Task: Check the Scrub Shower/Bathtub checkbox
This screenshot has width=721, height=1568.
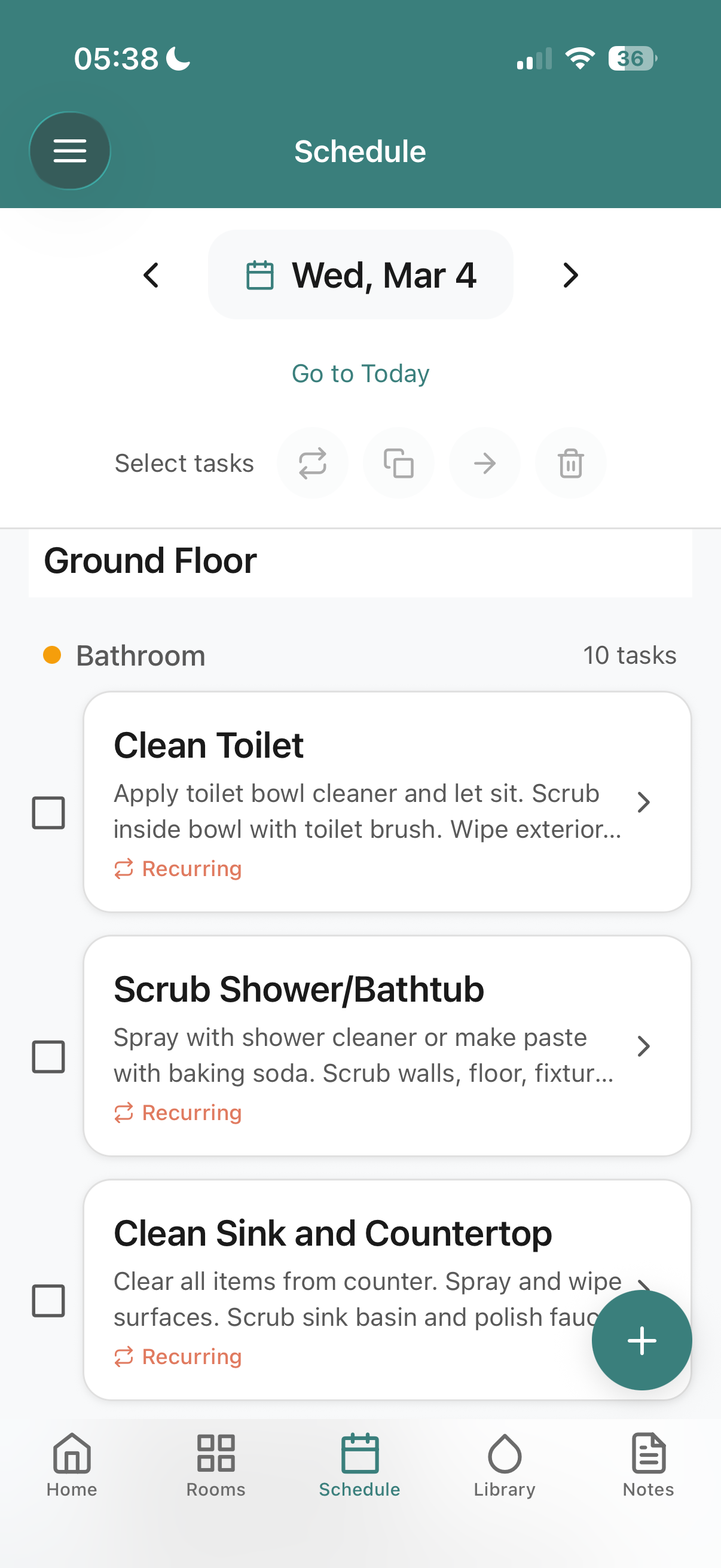Action: point(48,1056)
